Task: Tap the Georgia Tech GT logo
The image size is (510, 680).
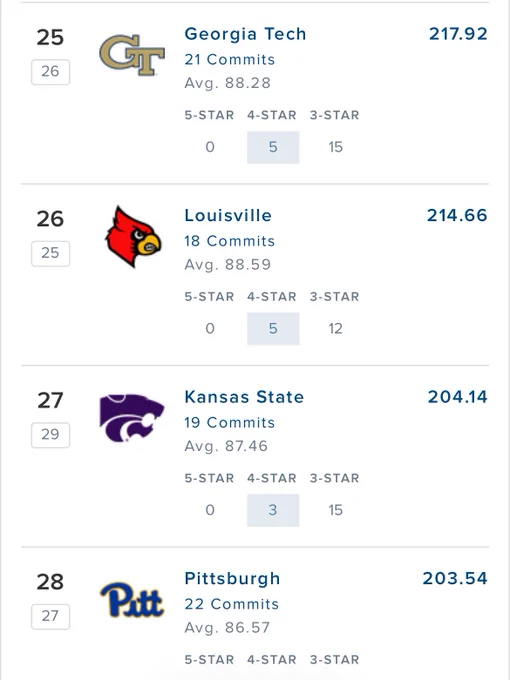Action: pos(132,55)
